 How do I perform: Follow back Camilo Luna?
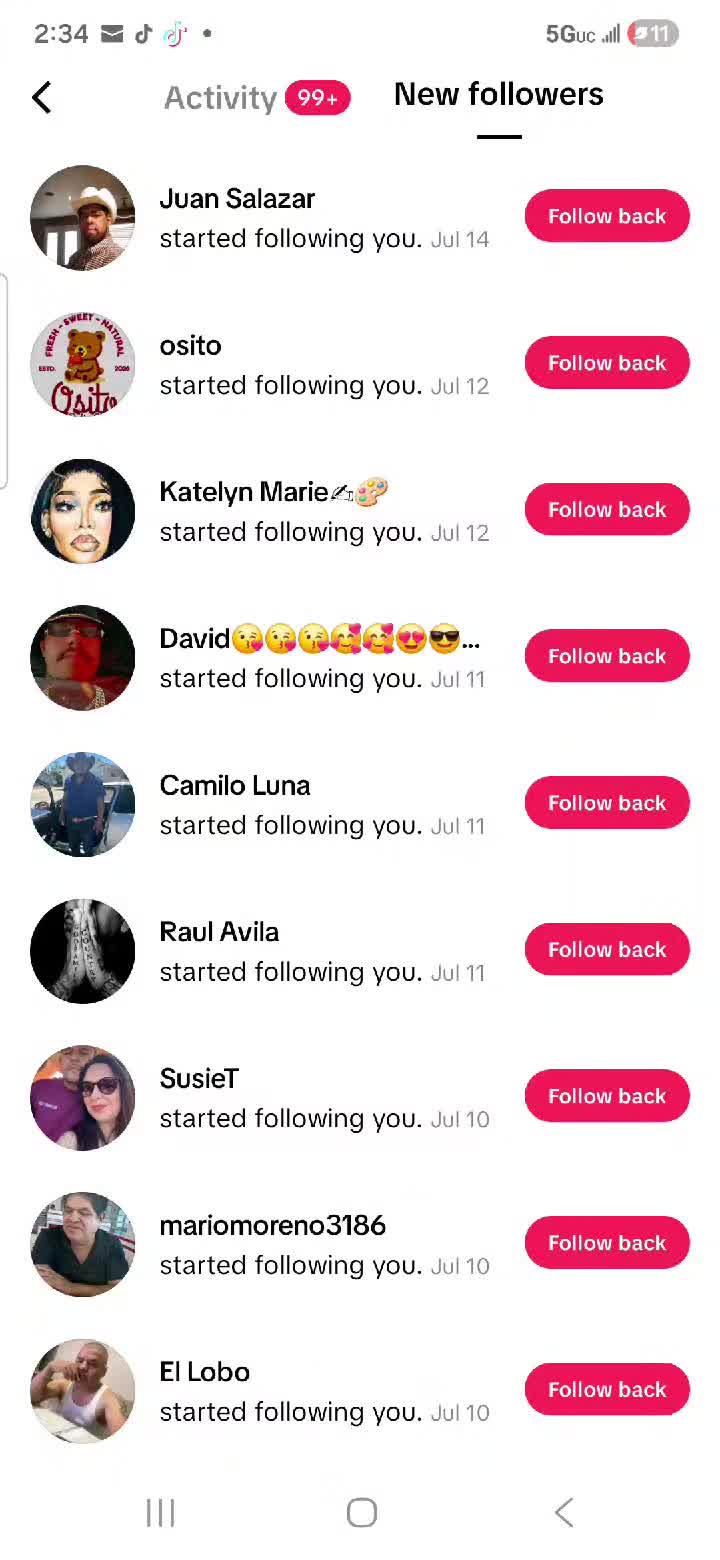(607, 803)
